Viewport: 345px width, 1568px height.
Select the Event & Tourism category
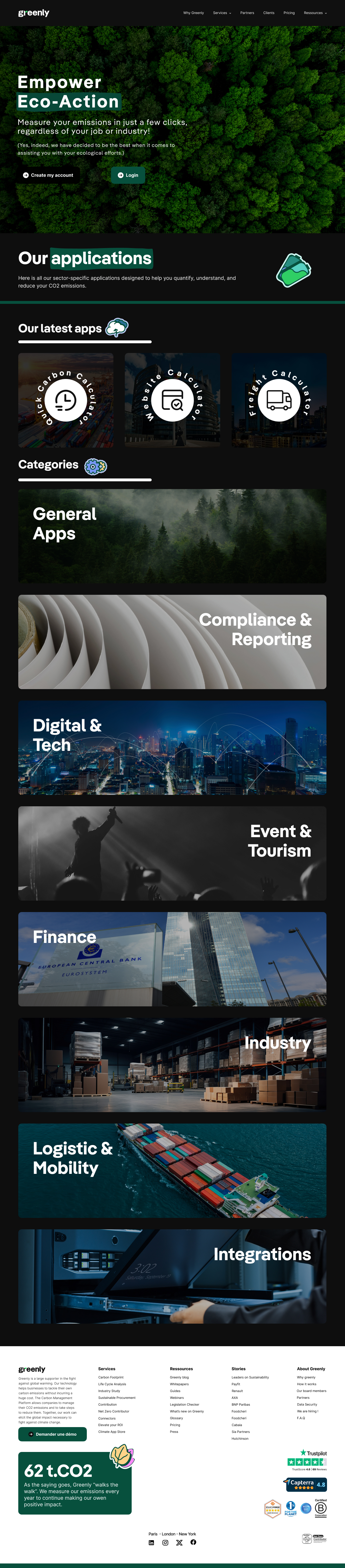[x=172, y=853]
